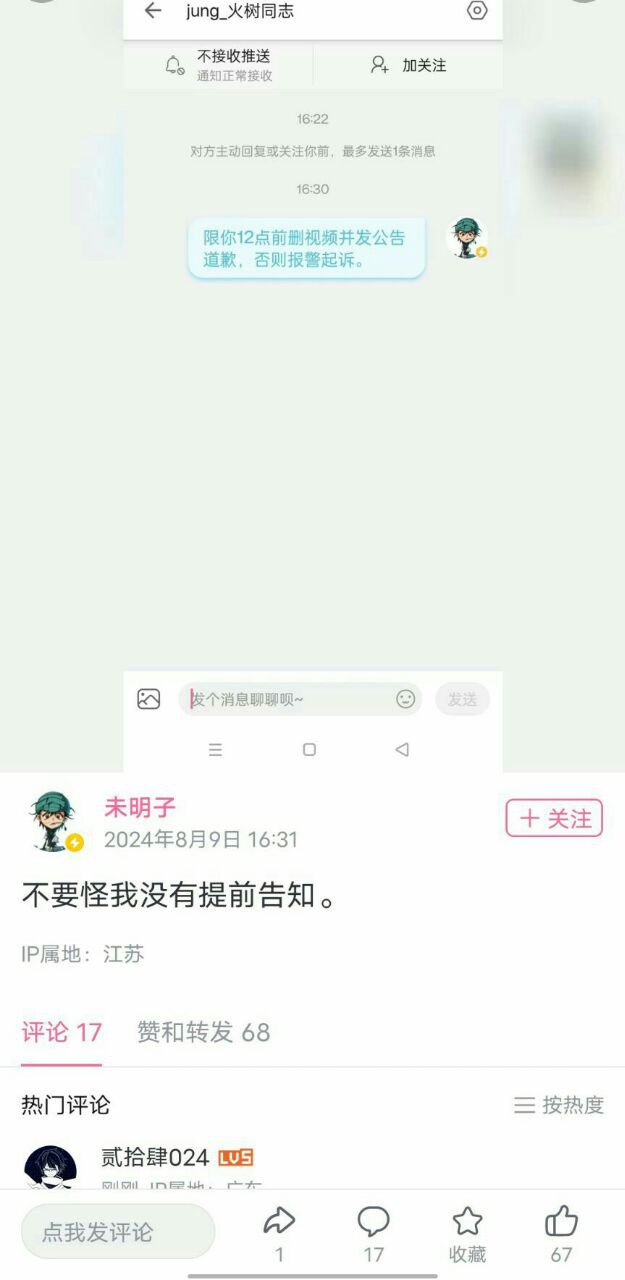Follow 未明子 with the 关注 button

[x=554, y=818]
